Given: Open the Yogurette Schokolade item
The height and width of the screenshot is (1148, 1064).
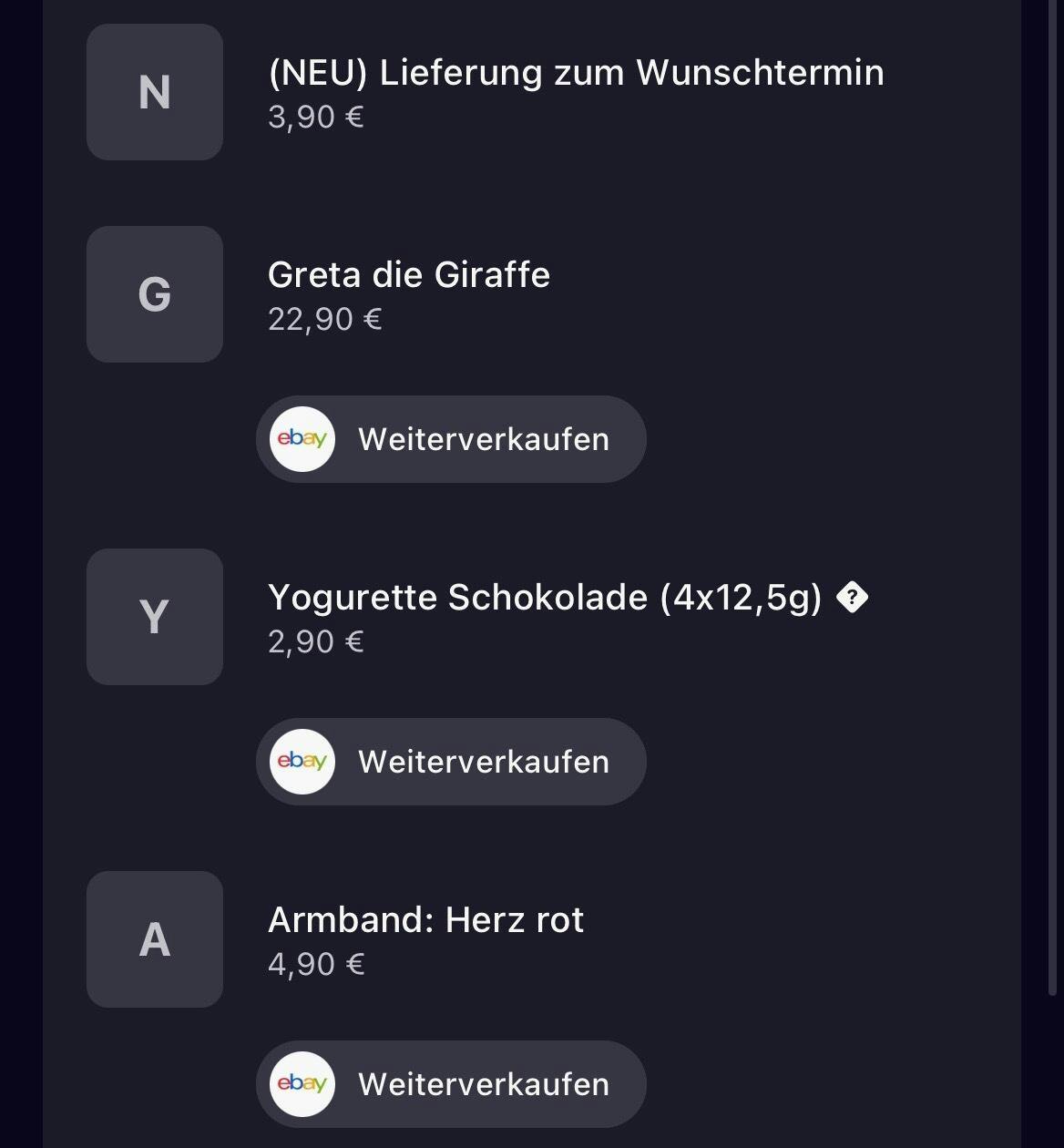Looking at the screenshot, I should [x=544, y=598].
